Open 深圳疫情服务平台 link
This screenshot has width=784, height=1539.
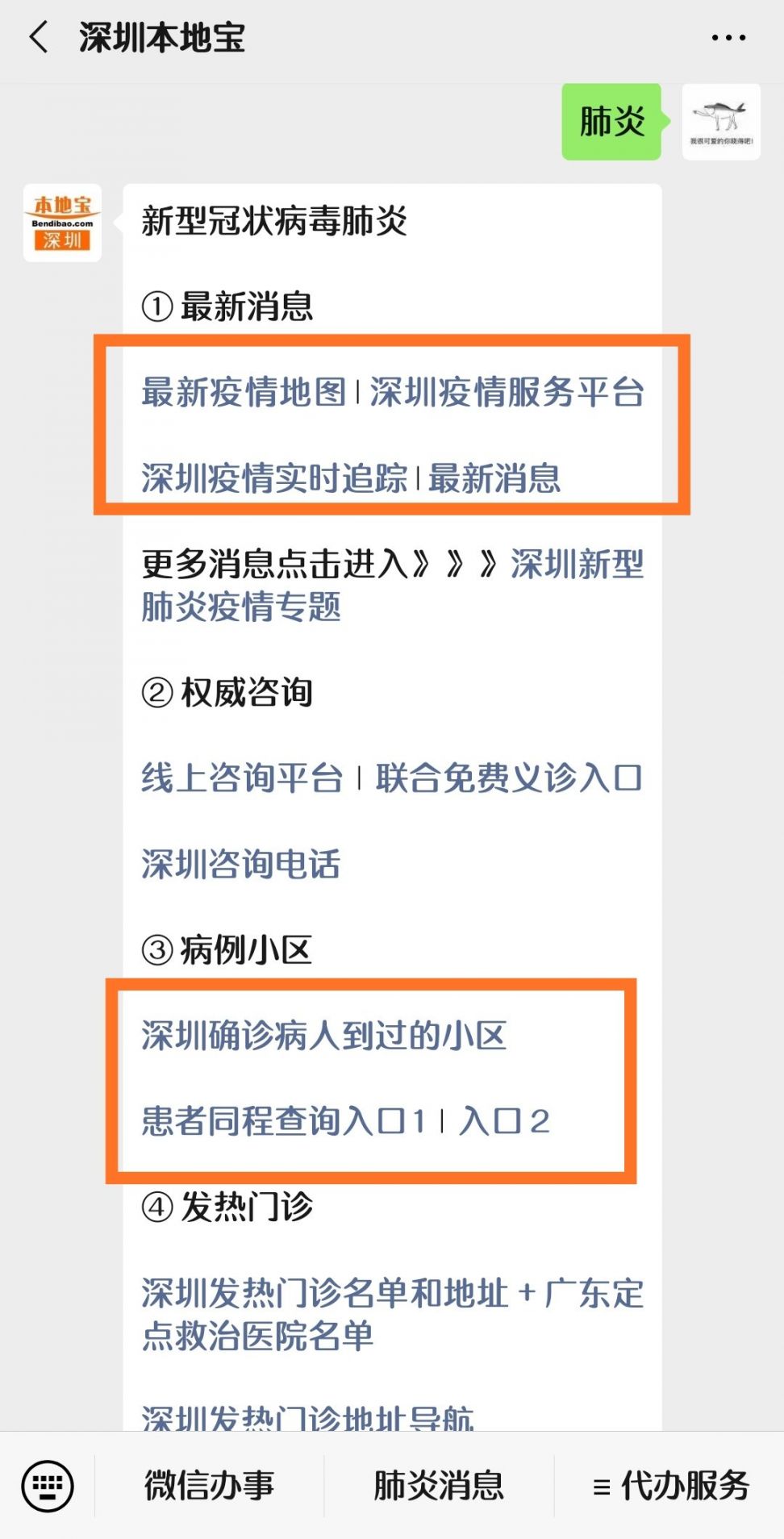pos(507,393)
